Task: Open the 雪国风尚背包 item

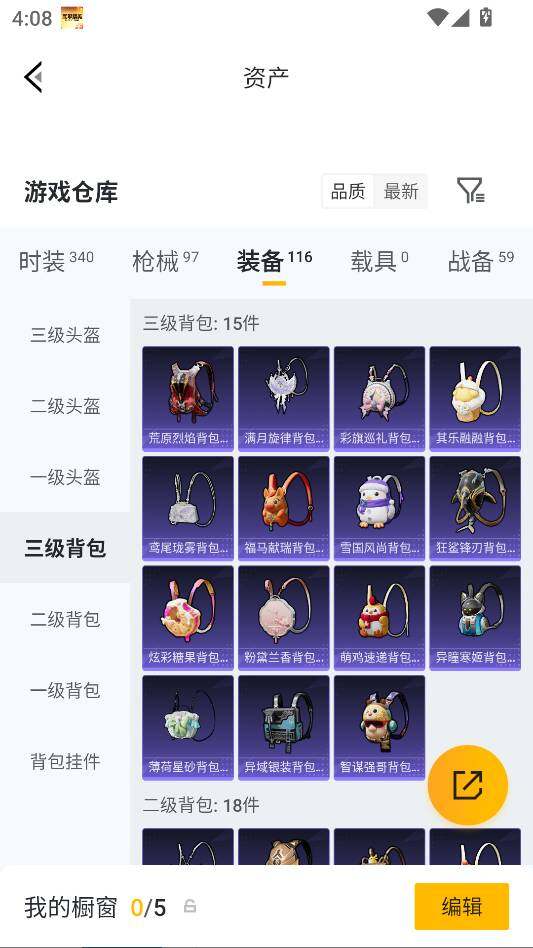Action: click(x=380, y=508)
